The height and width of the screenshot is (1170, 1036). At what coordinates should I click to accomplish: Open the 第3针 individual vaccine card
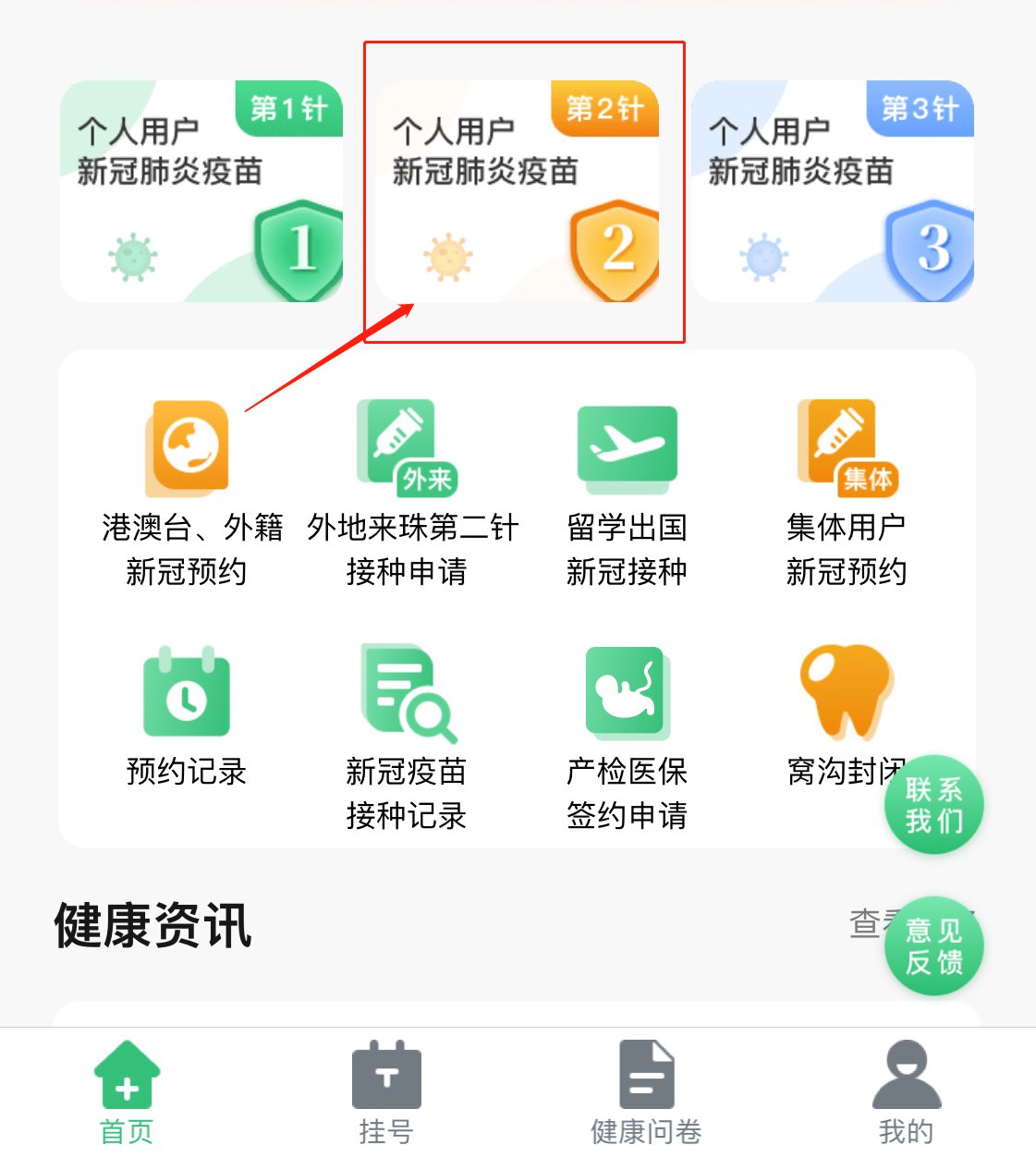(833, 191)
